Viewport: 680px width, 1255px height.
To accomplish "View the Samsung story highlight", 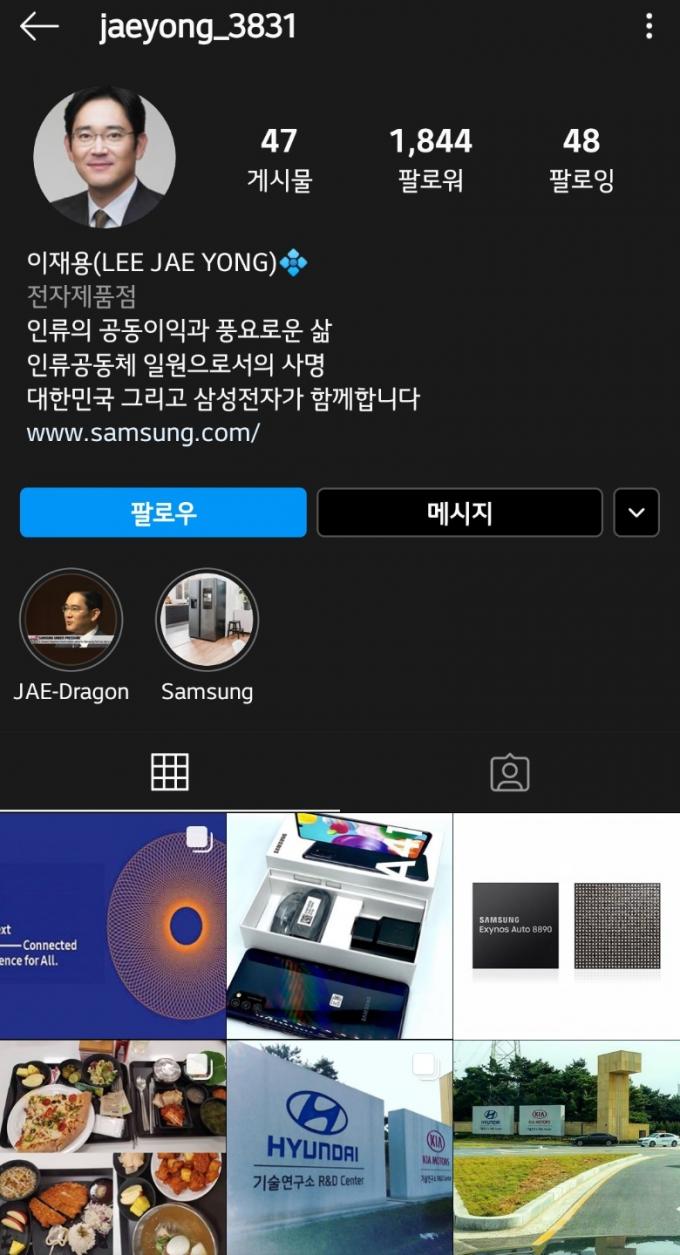I will click(x=207, y=620).
